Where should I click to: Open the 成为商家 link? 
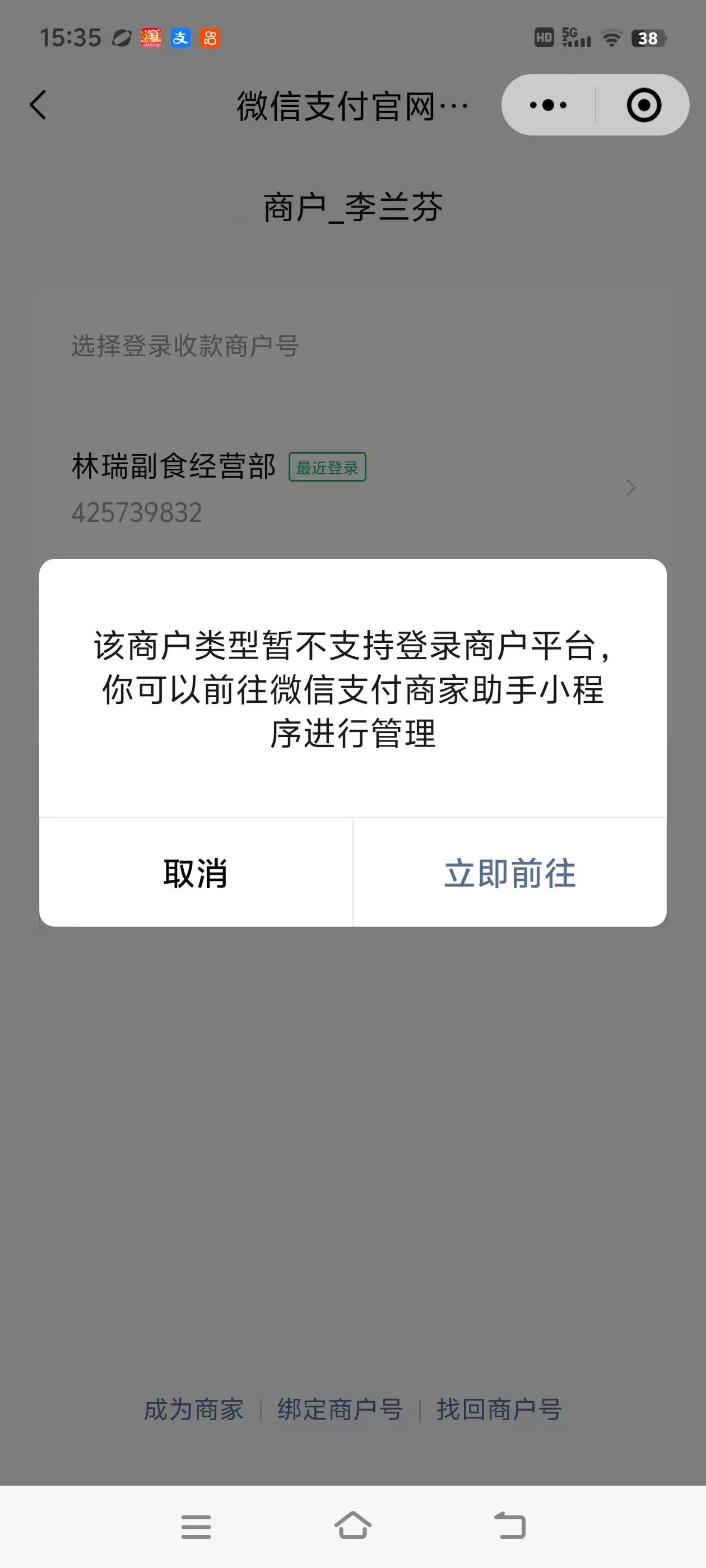pos(194,1410)
